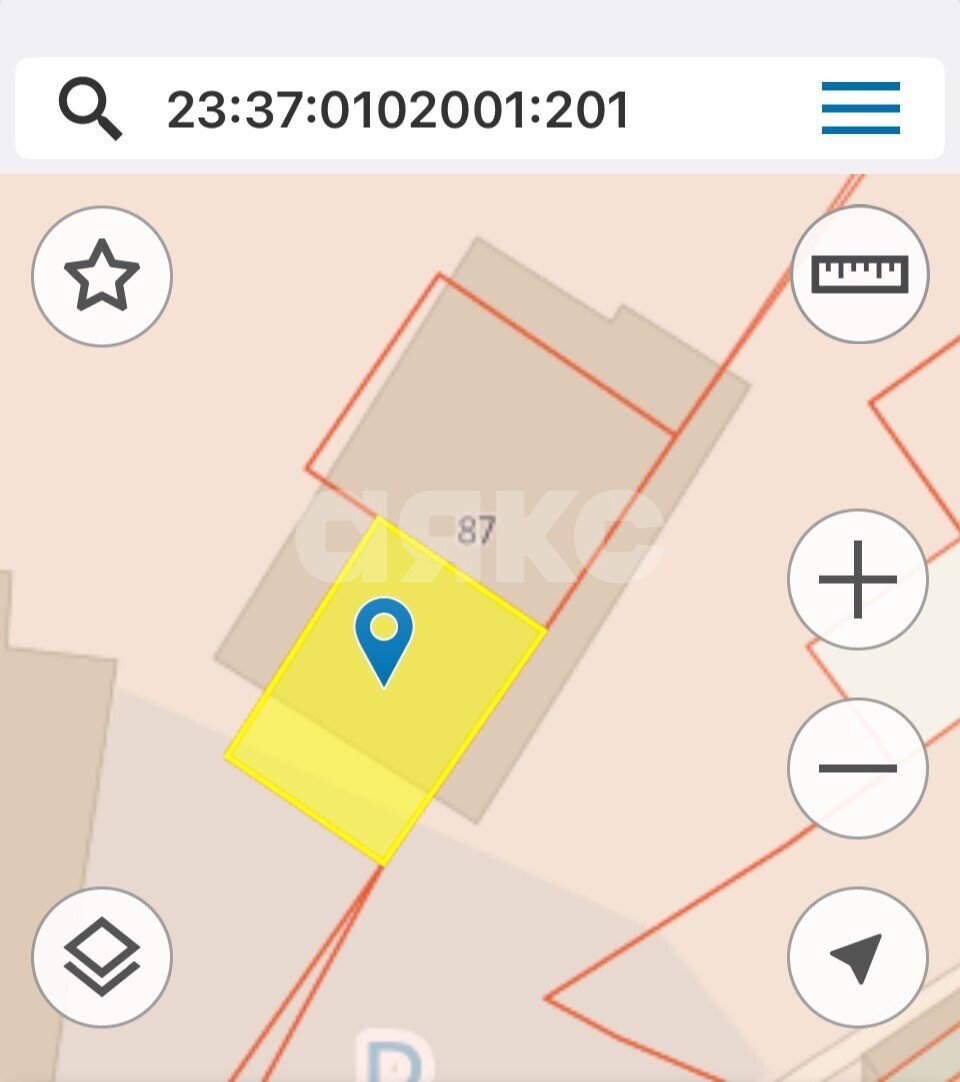The image size is (960, 1082).
Task: Open the map layers selector
Action: (x=102, y=957)
